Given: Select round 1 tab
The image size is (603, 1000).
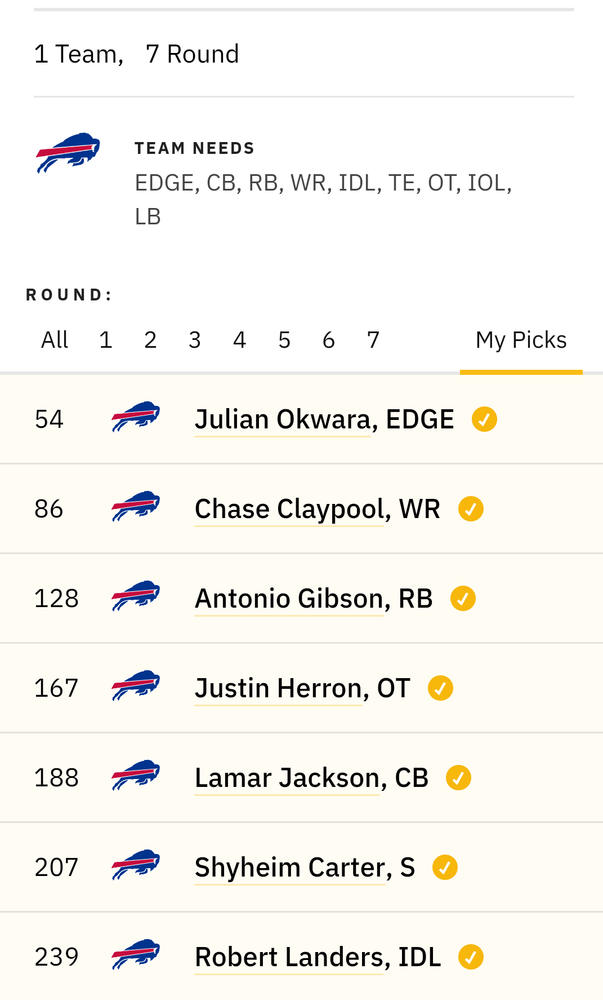Looking at the screenshot, I should [106, 340].
